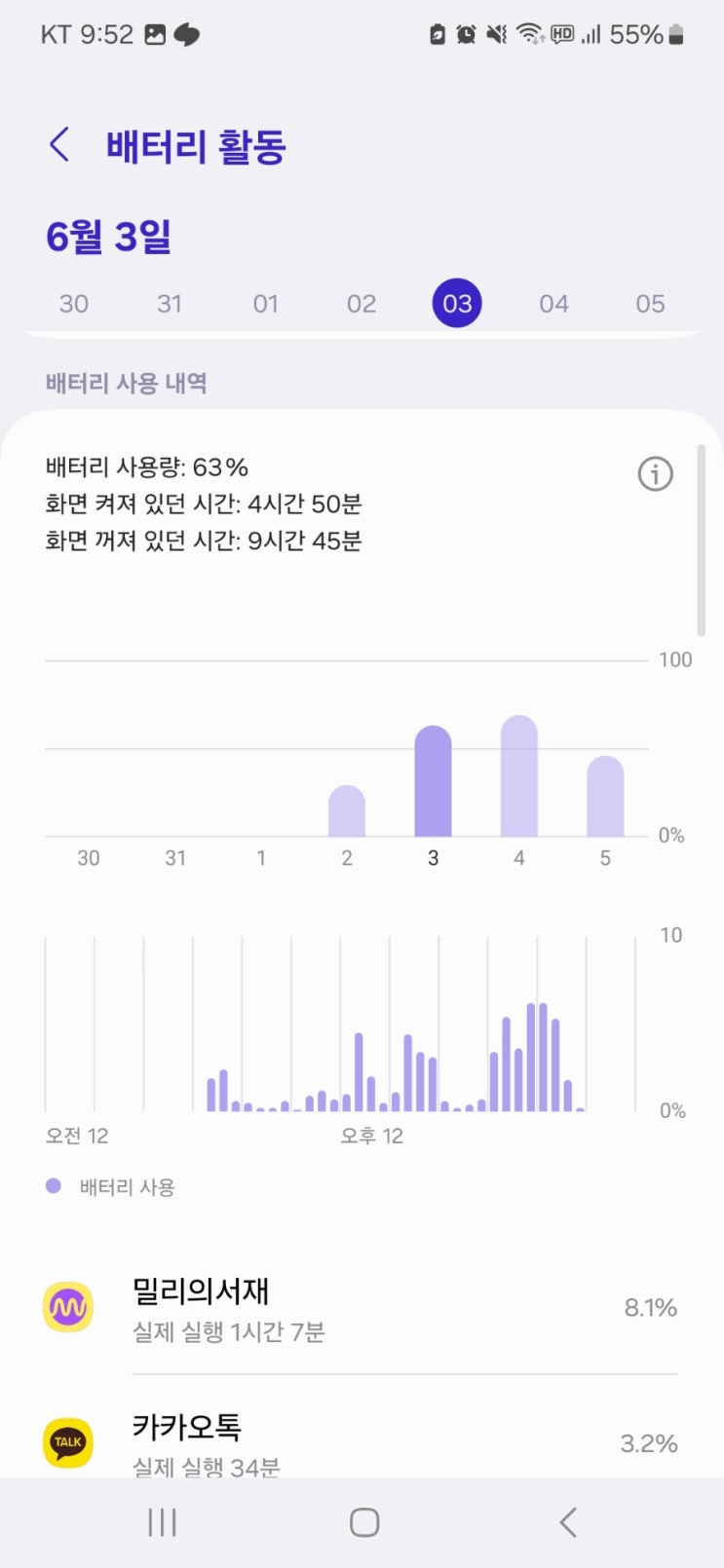Select date 30 in the date strip
724x1568 pixels.
(x=74, y=304)
